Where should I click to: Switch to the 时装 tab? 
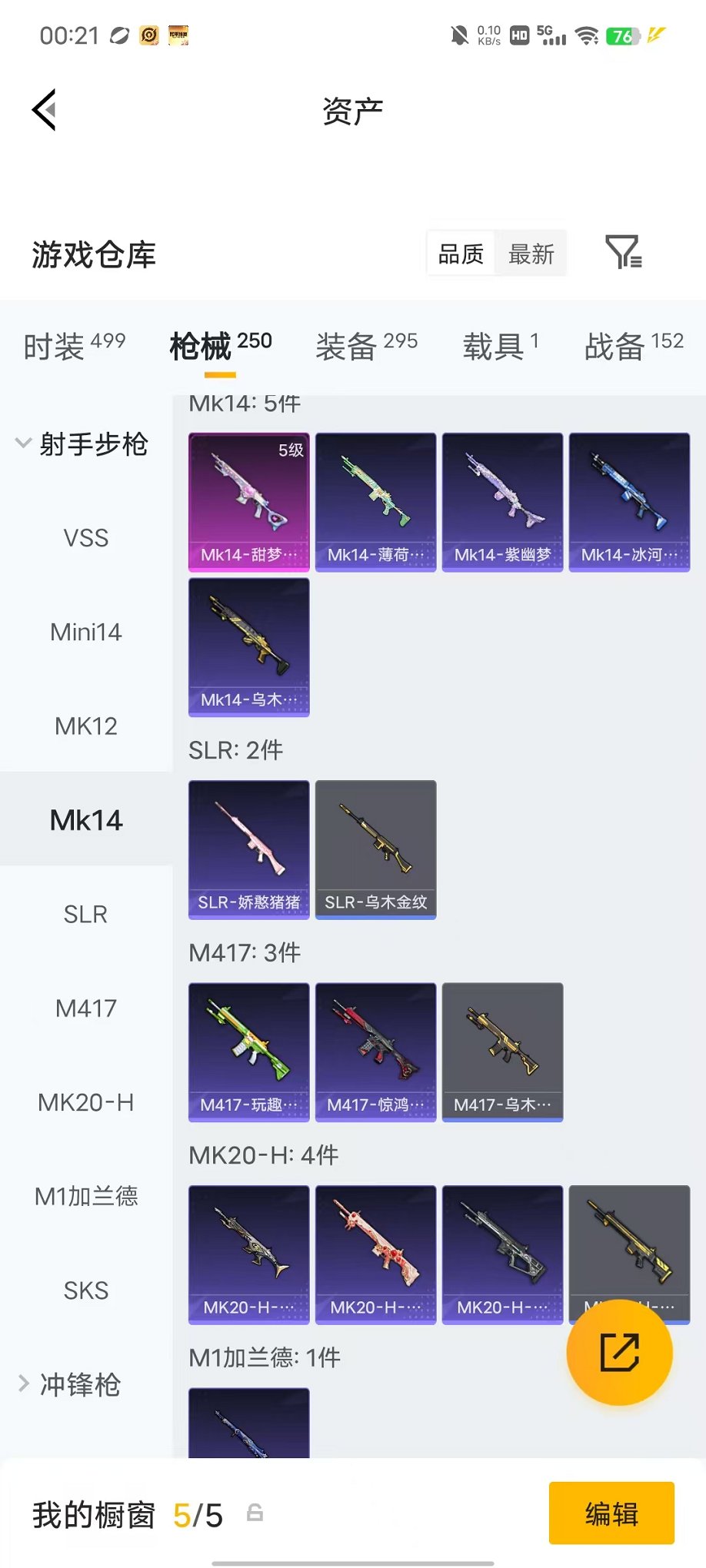click(x=75, y=346)
